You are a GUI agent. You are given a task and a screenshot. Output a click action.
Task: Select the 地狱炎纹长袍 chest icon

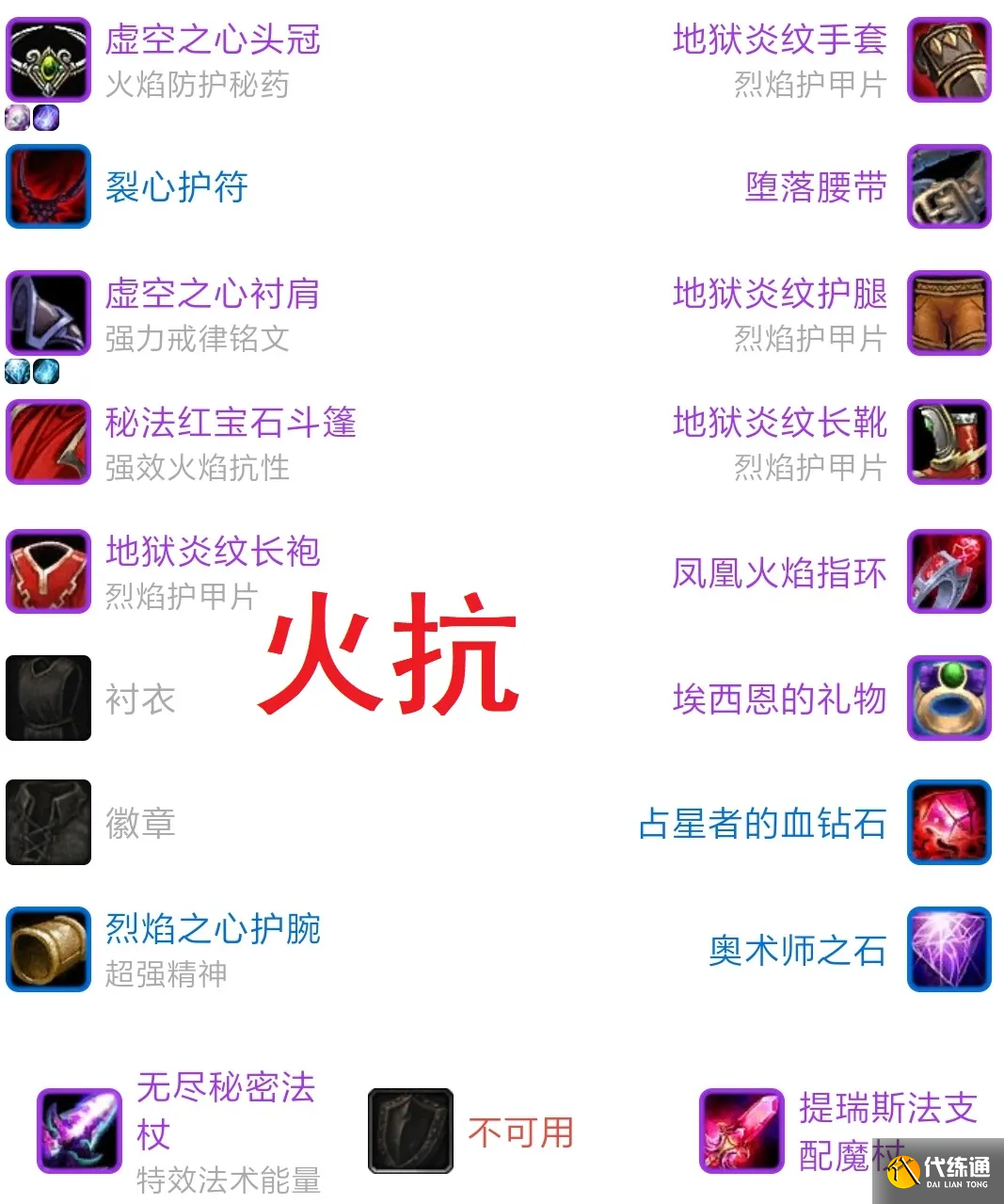[x=48, y=571]
